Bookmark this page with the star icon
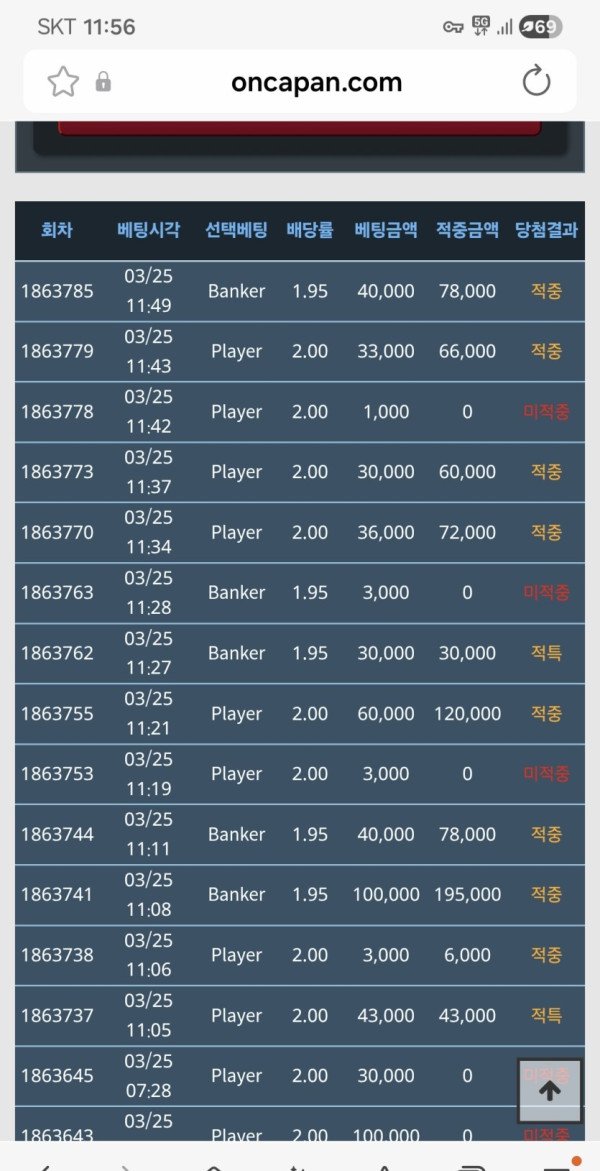 [63, 82]
